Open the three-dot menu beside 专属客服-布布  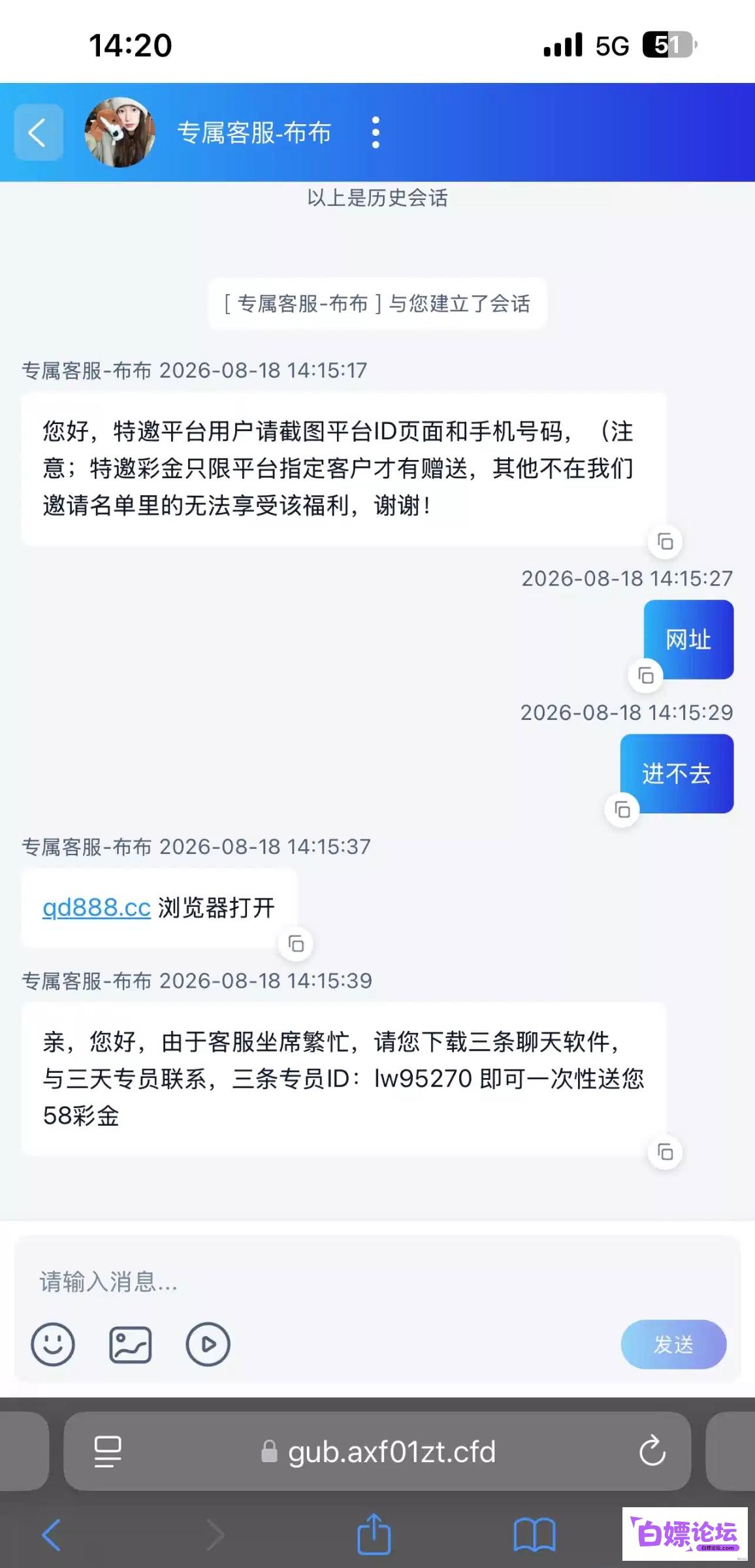pyautogui.click(x=376, y=133)
